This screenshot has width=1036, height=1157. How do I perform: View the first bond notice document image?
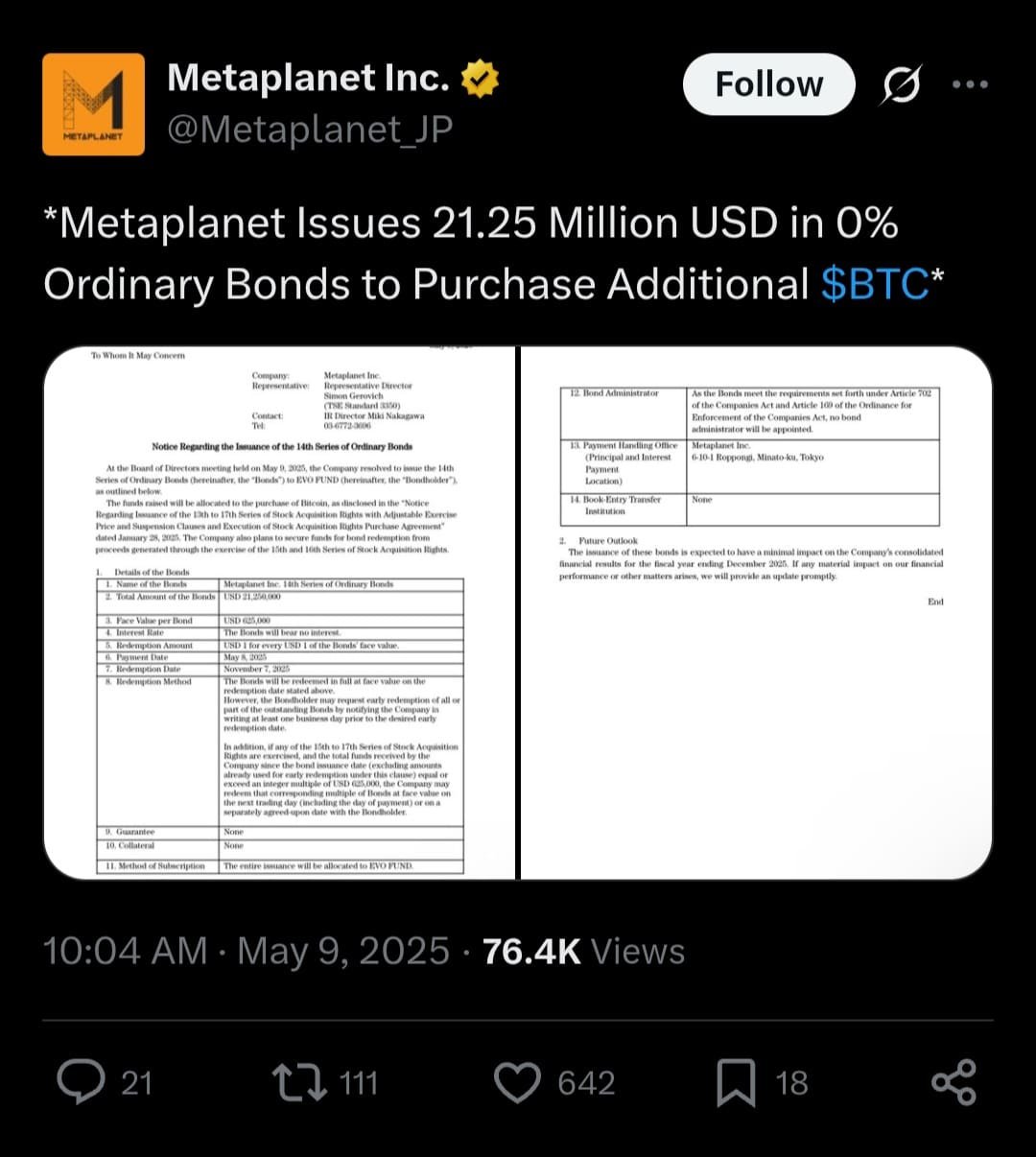click(280, 612)
